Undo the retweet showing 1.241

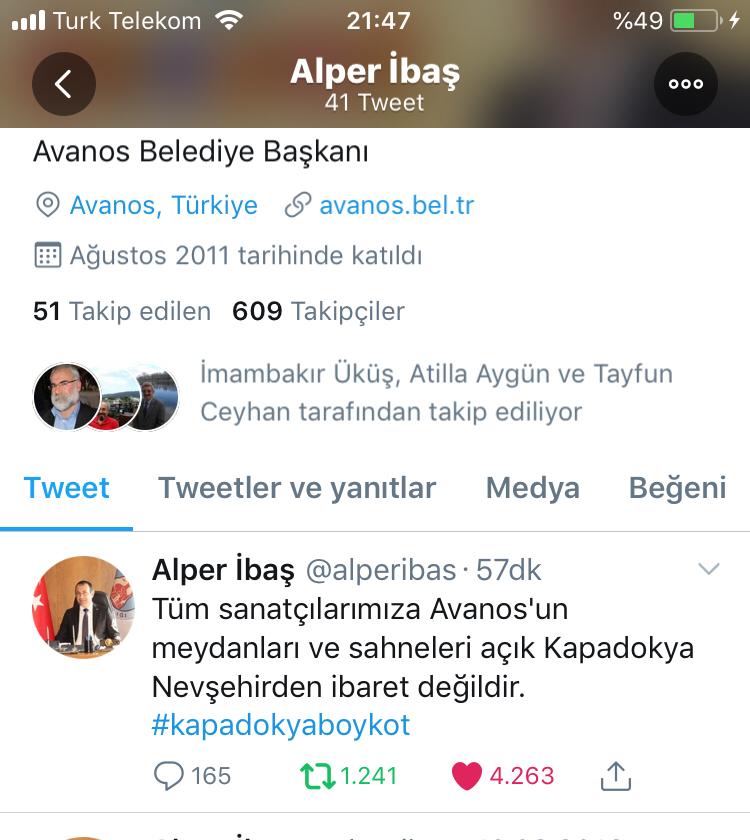tap(320, 775)
